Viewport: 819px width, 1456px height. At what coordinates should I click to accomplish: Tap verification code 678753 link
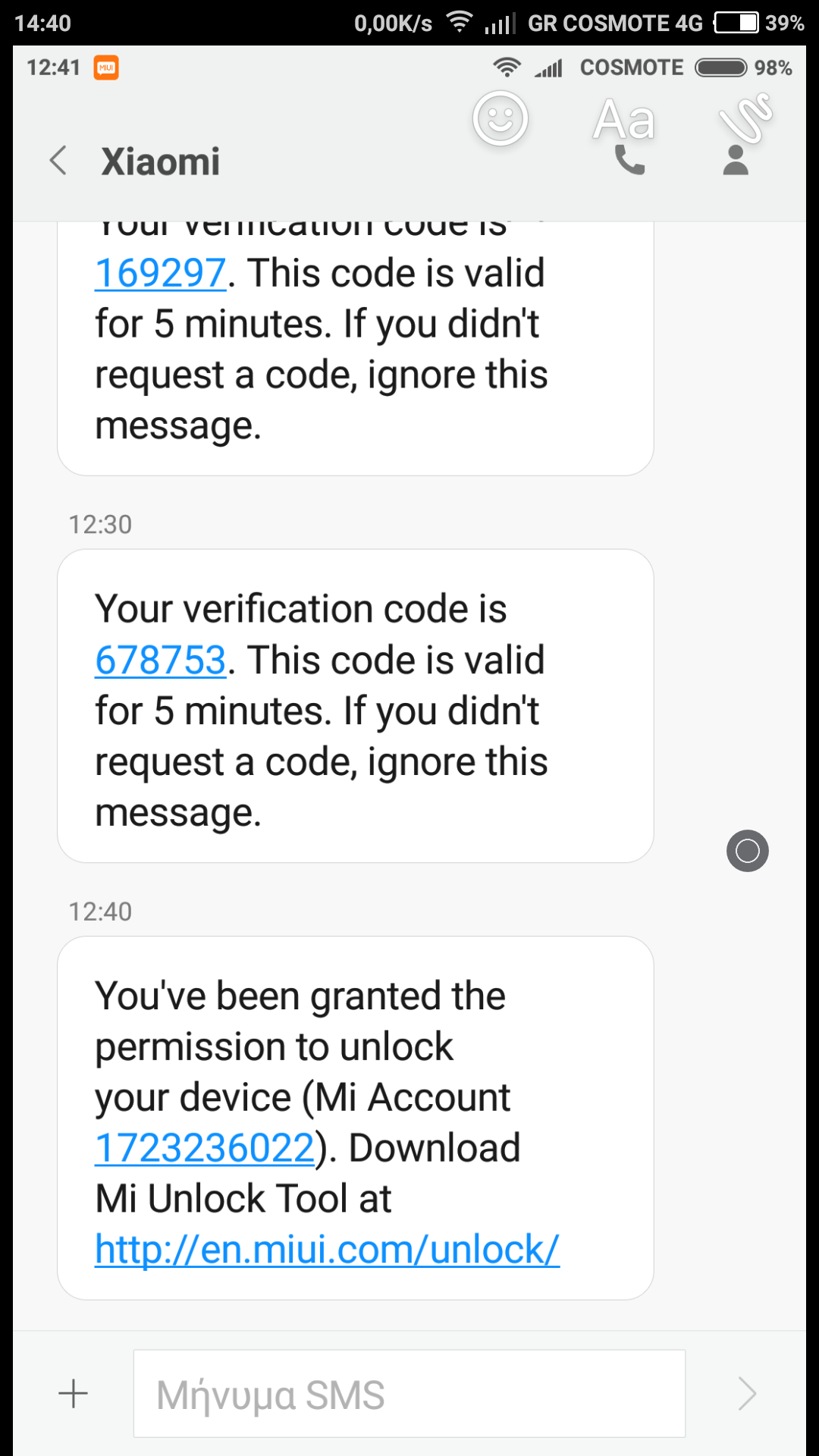point(161,660)
